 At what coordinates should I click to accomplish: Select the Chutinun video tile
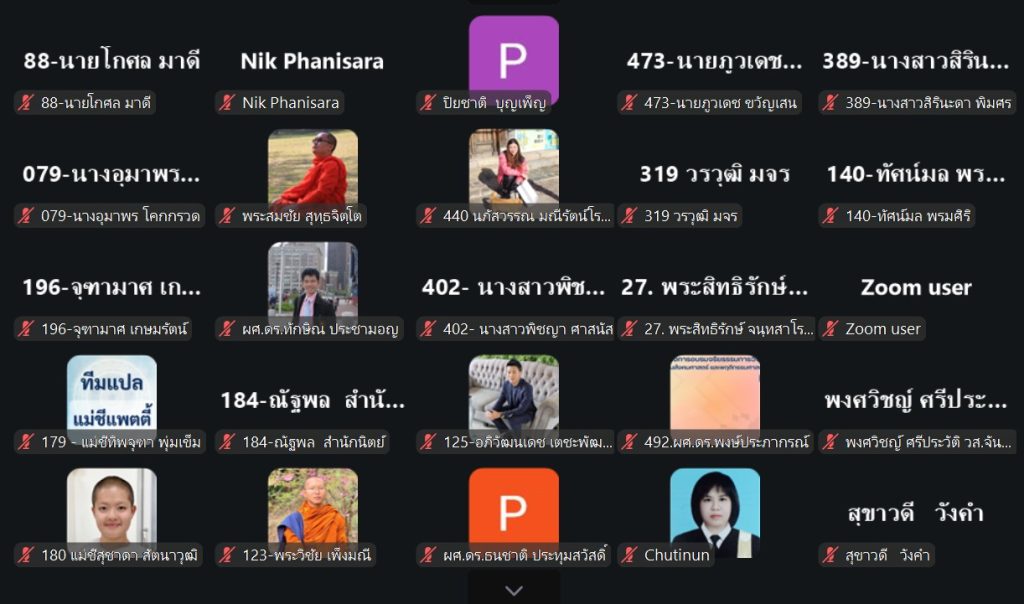point(714,510)
